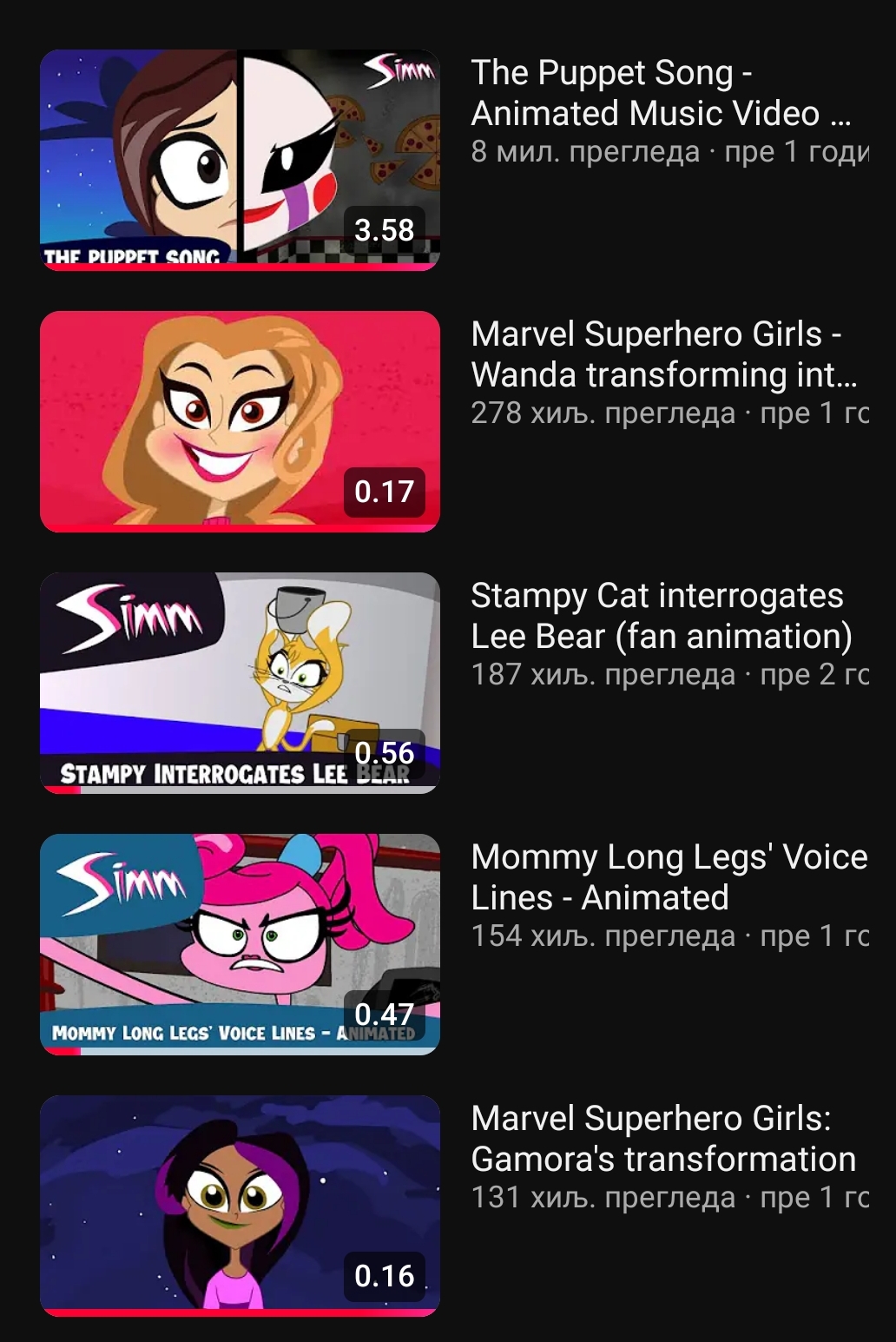Screen dimensions: 896x1342
Task: Tap the Marvel Superhero Girls - Wanda title
Action: pos(663,354)
